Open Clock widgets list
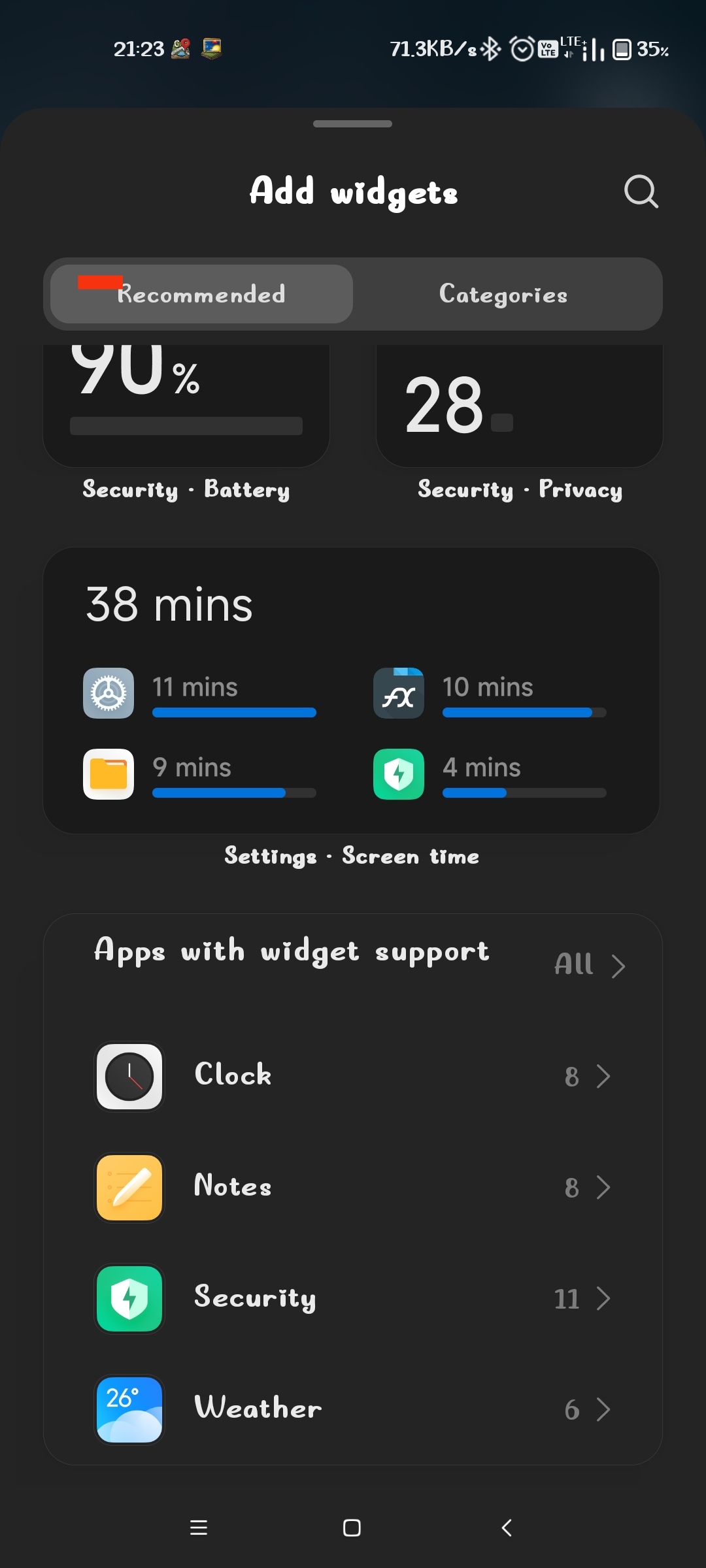 (353, 1076)
